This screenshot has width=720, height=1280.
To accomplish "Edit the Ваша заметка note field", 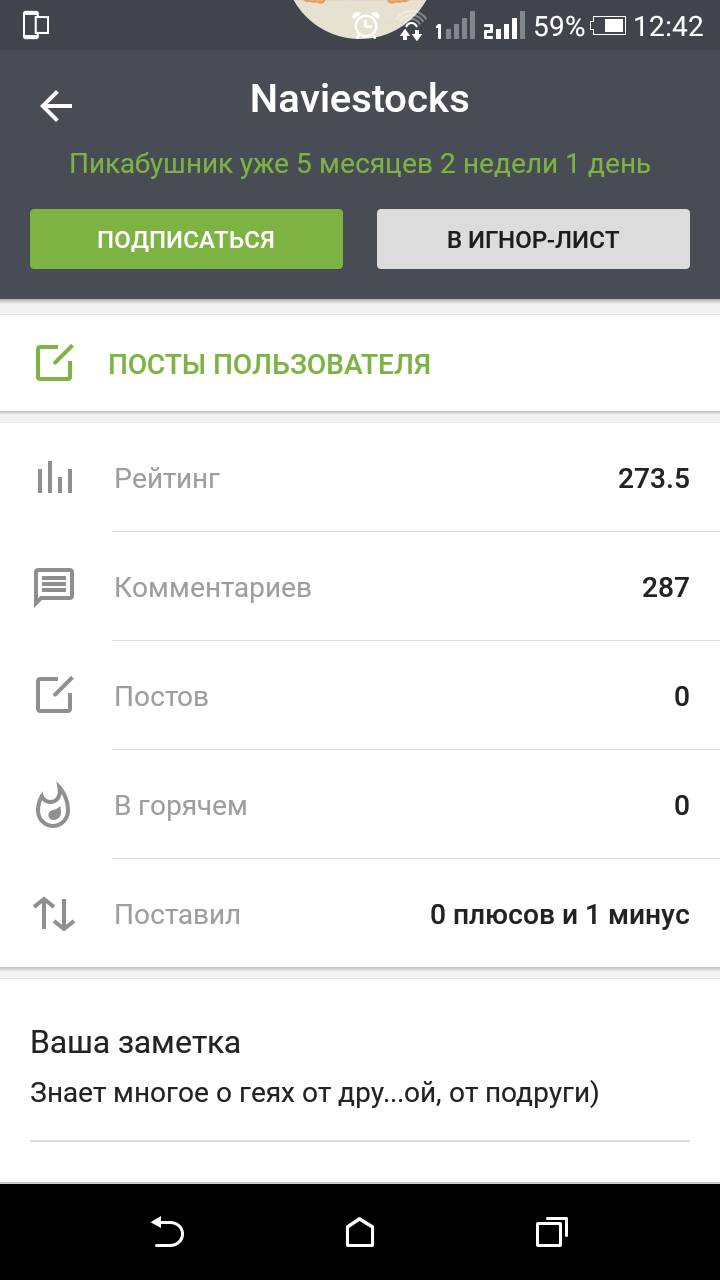I will [x=314, y=1094].
